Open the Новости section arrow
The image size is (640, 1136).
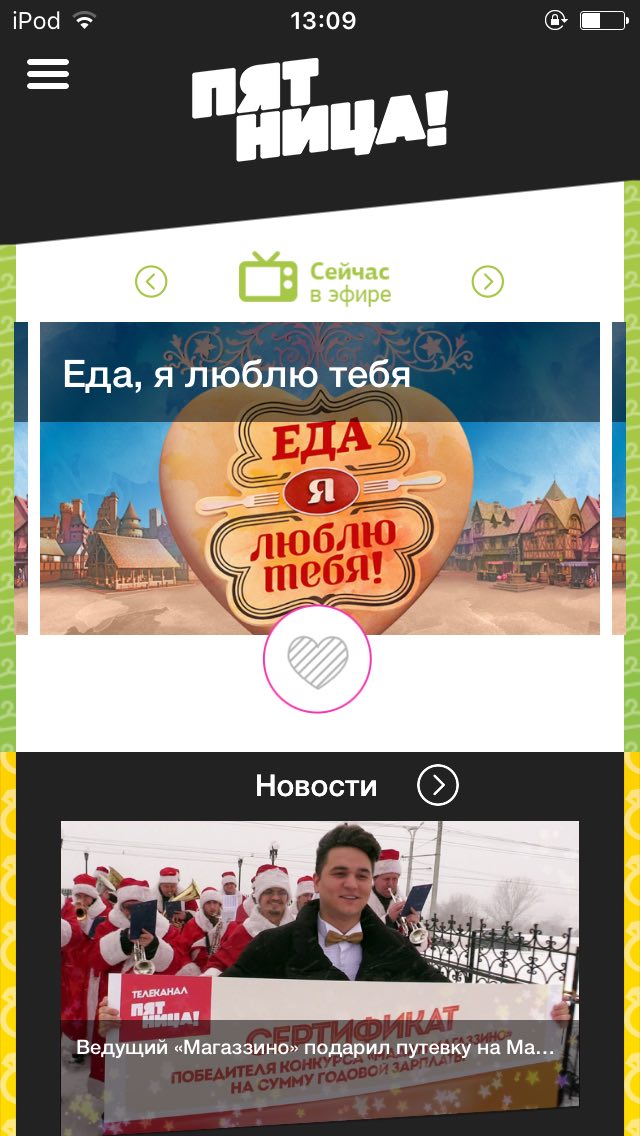pyautogui.click(x=438, y=785)
